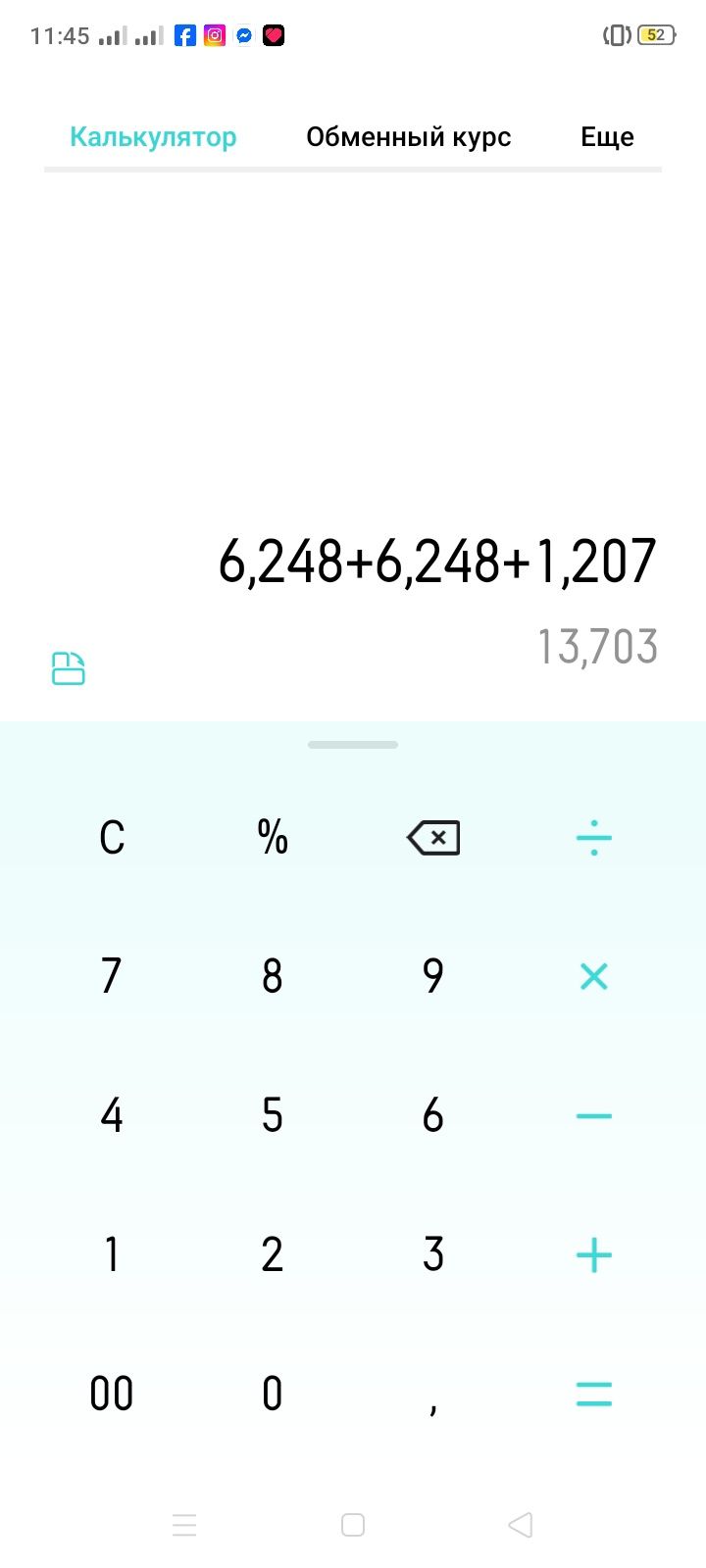Image resolution: width=706 pixels, height=1568 pixels.
Task: Open the calculation history icon
Action: click(x=68, y=668)
